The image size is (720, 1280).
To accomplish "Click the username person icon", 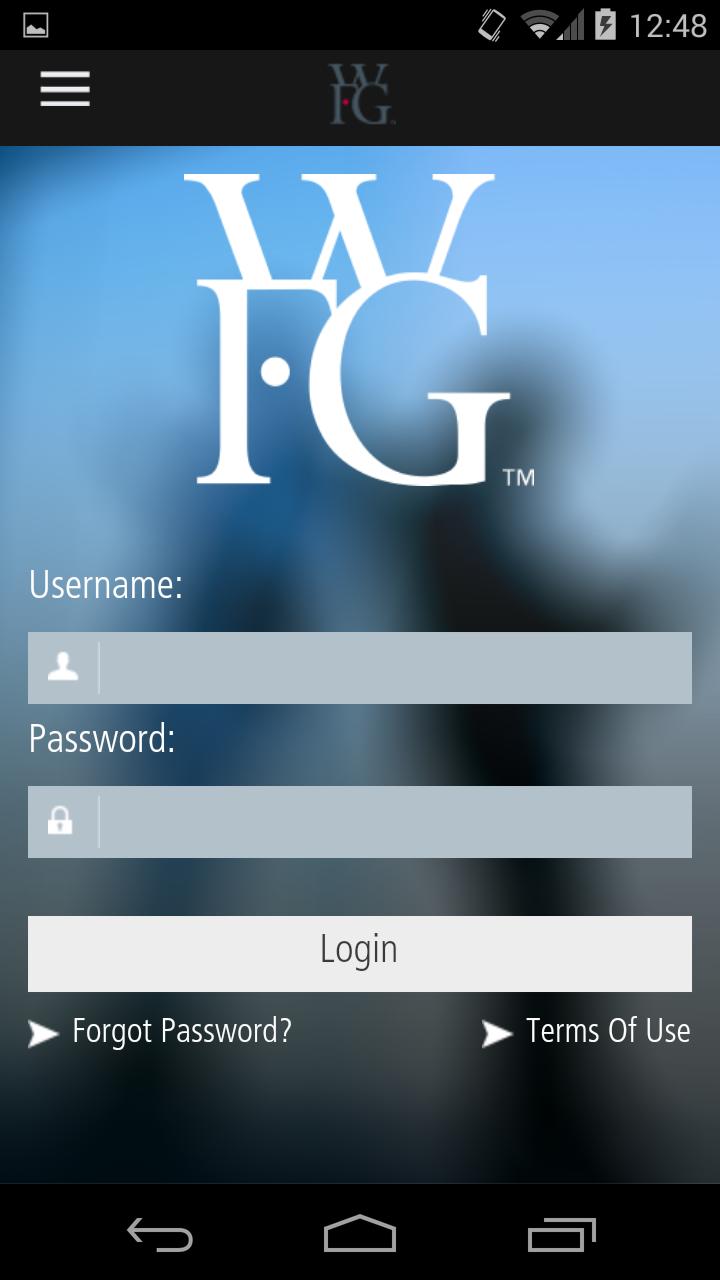I will (63, 667).
